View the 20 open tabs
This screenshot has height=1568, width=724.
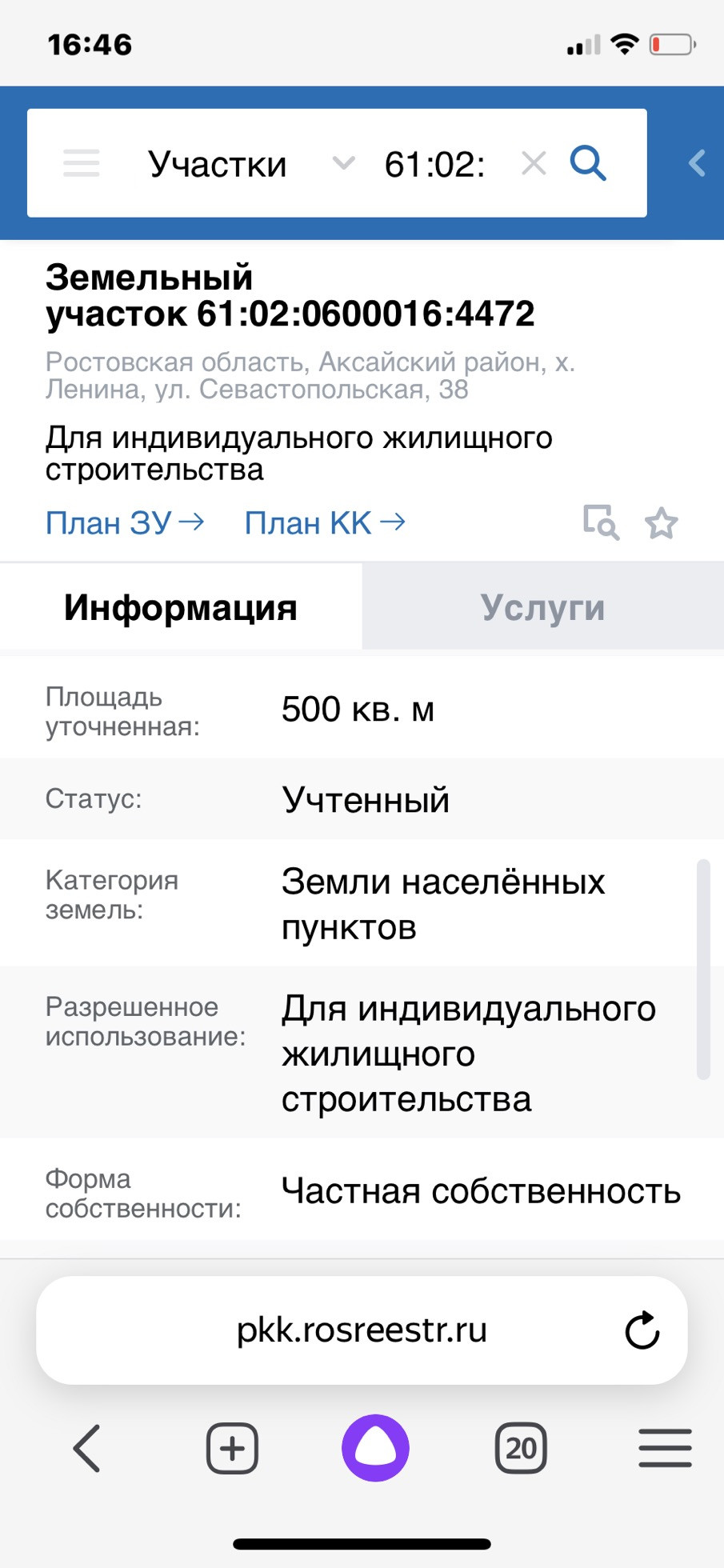click(521, 1448)
